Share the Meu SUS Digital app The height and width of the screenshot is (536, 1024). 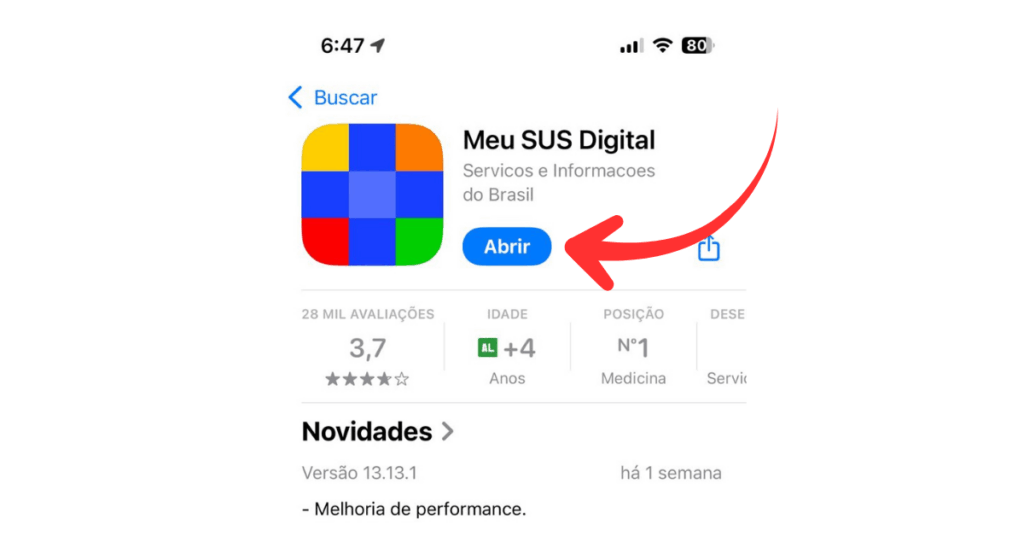coord(708,248)
